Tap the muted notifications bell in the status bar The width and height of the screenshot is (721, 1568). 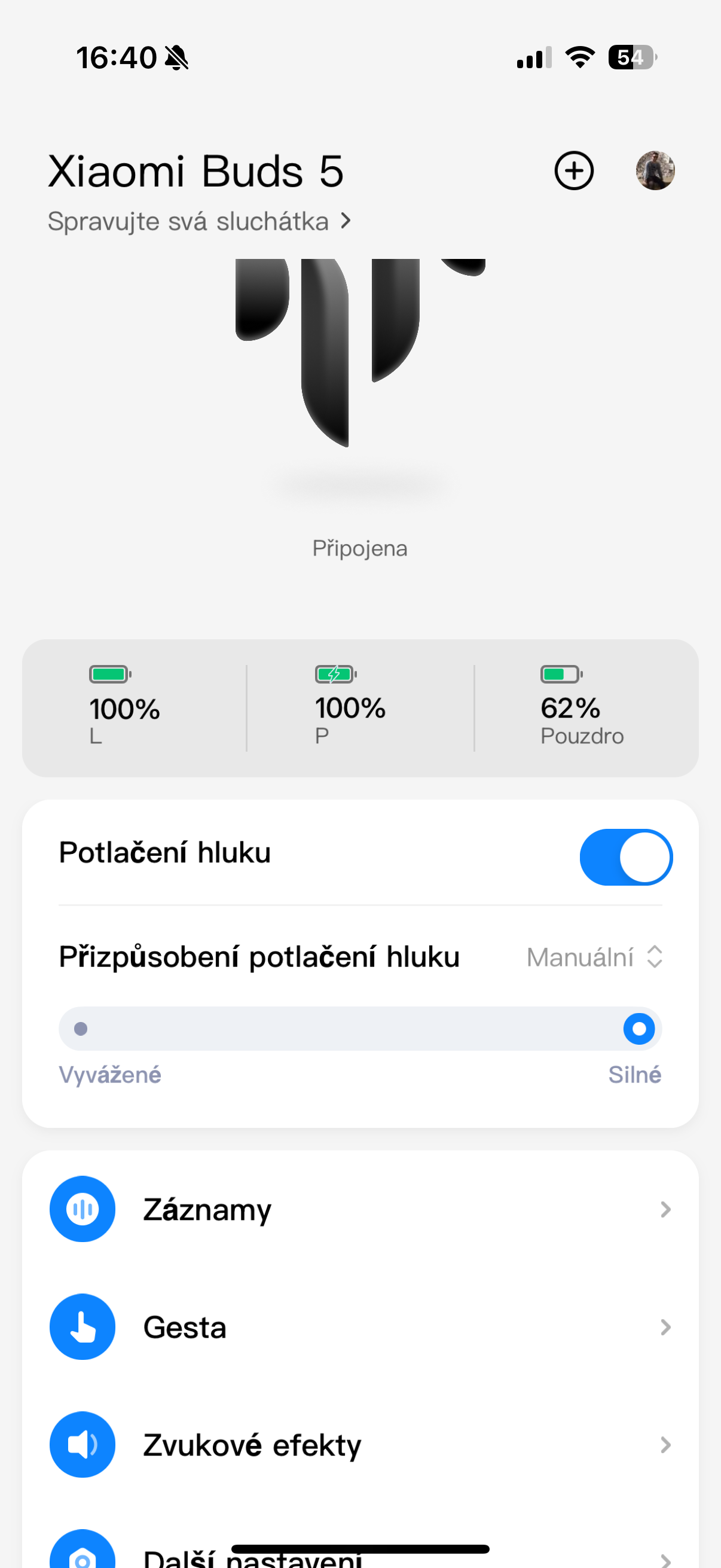pyautogui.click(x=176, y=57)
